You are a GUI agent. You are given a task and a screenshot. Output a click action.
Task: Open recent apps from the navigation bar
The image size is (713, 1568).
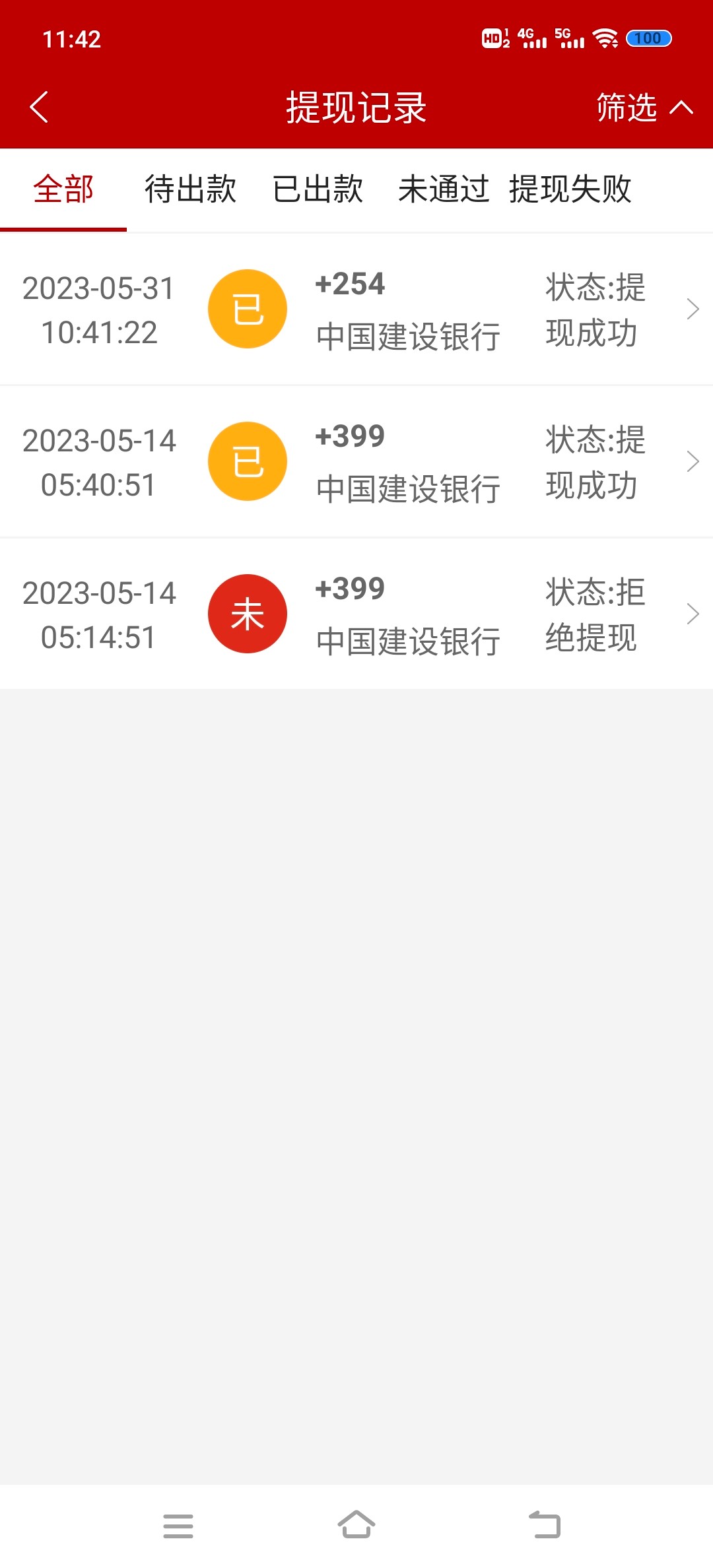tap(178, 1526)
